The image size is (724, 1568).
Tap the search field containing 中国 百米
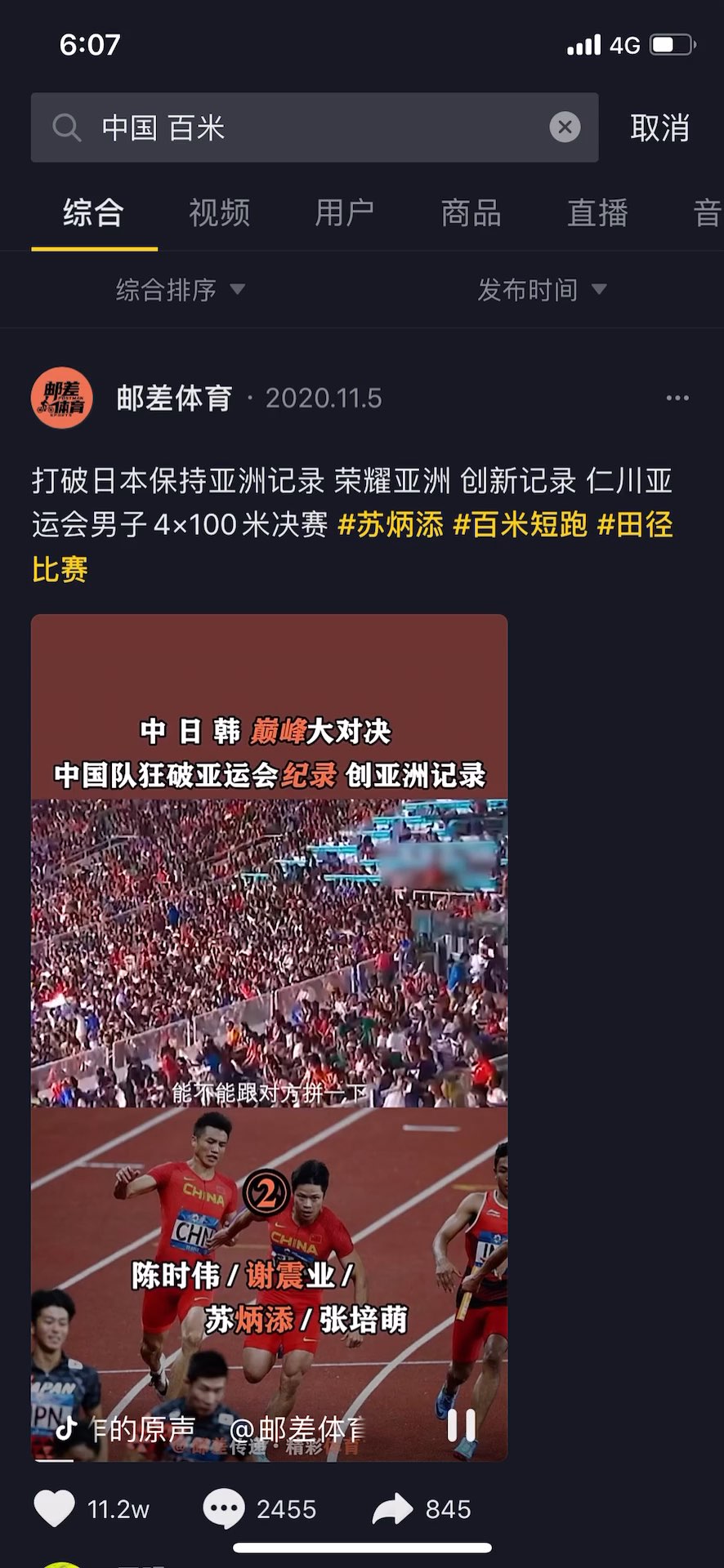coord(311,127)
